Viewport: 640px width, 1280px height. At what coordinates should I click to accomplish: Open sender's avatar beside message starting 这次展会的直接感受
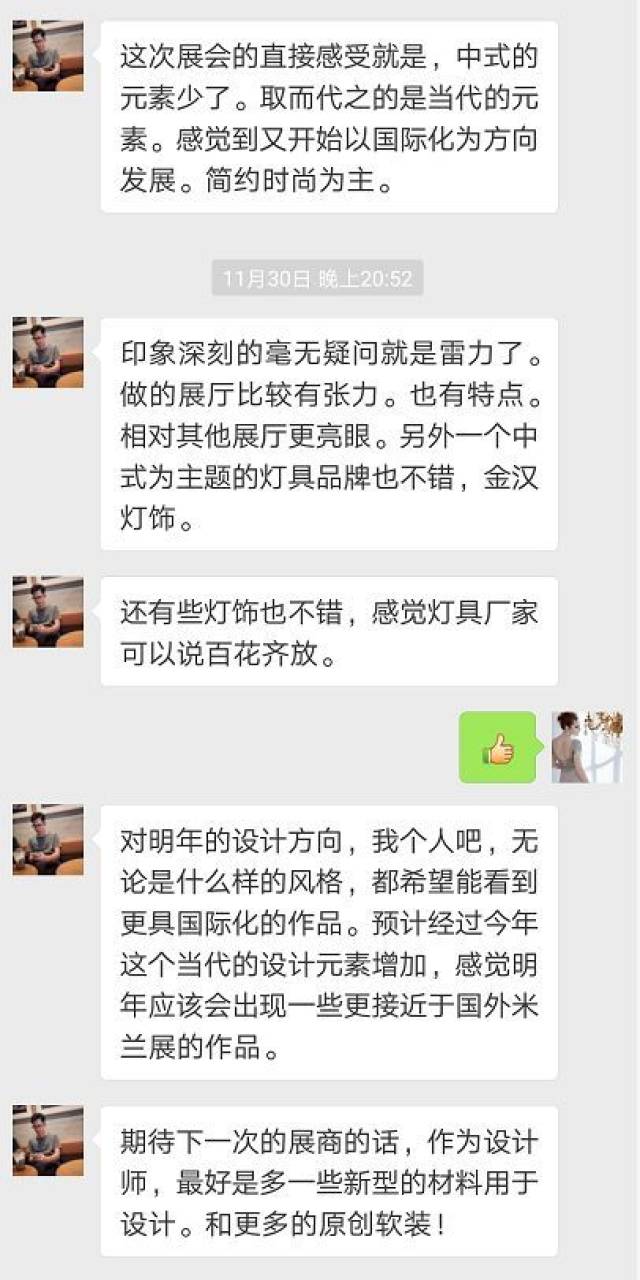48,57
